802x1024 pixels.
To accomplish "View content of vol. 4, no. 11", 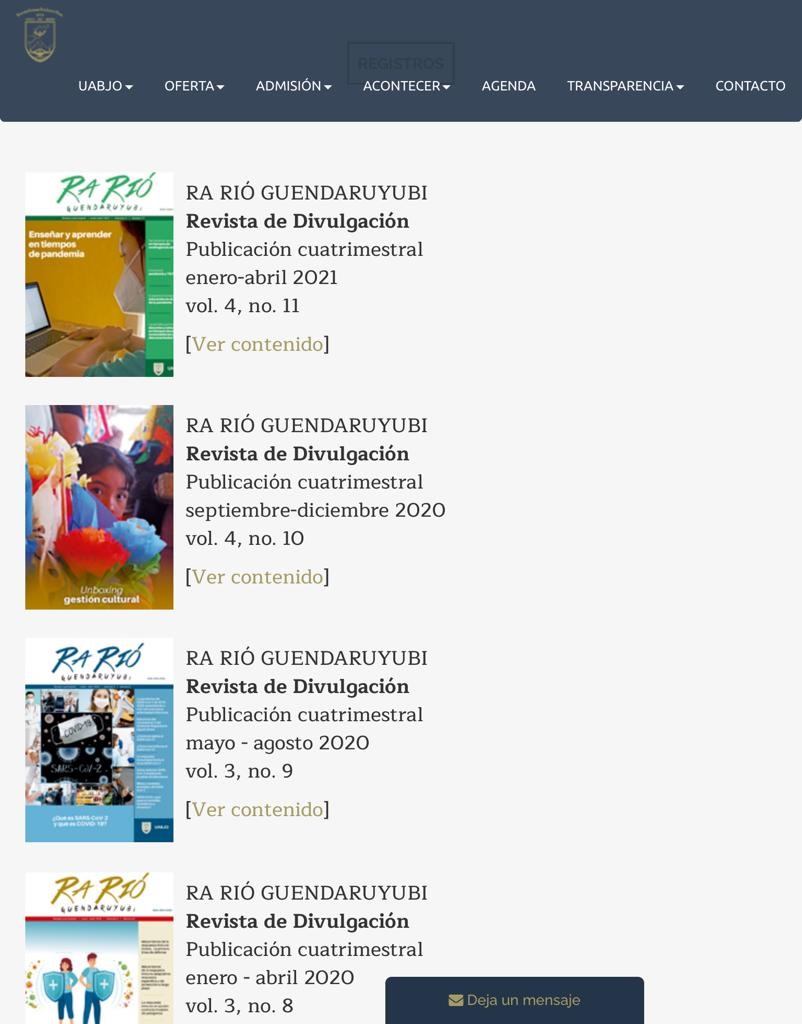I will click(x=258, y=344).
